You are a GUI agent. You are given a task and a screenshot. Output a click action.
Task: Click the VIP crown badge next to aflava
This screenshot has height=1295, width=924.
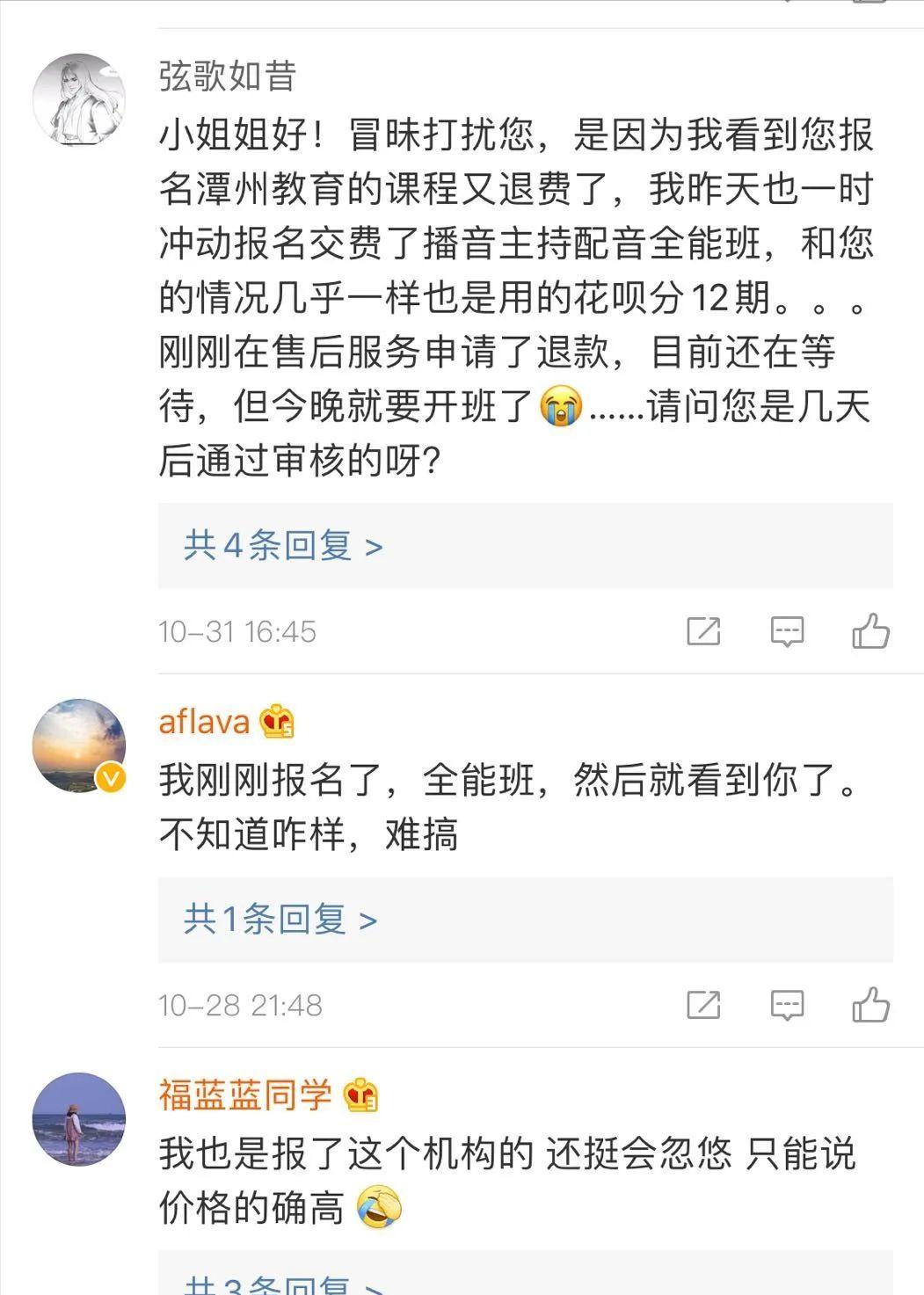pos(279,723)
